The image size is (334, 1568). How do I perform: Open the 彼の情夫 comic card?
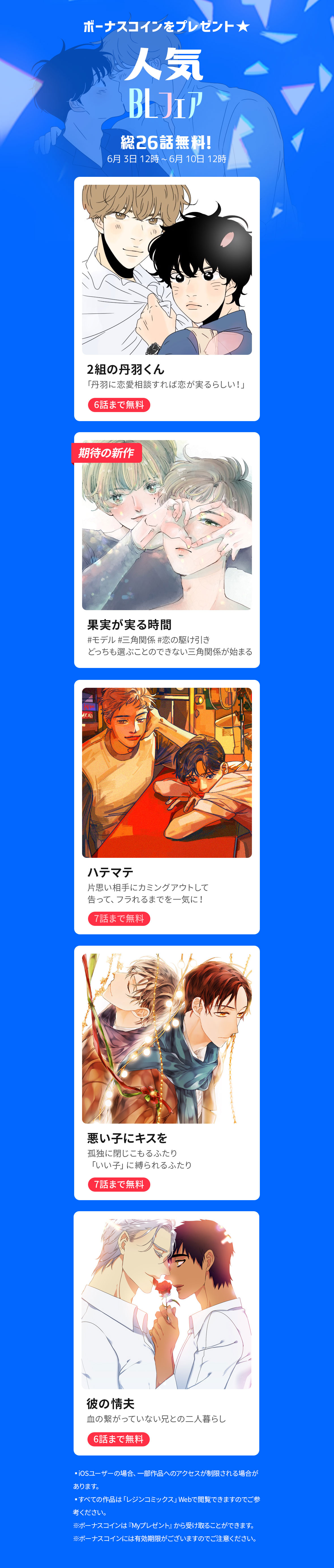(167, 1333)
